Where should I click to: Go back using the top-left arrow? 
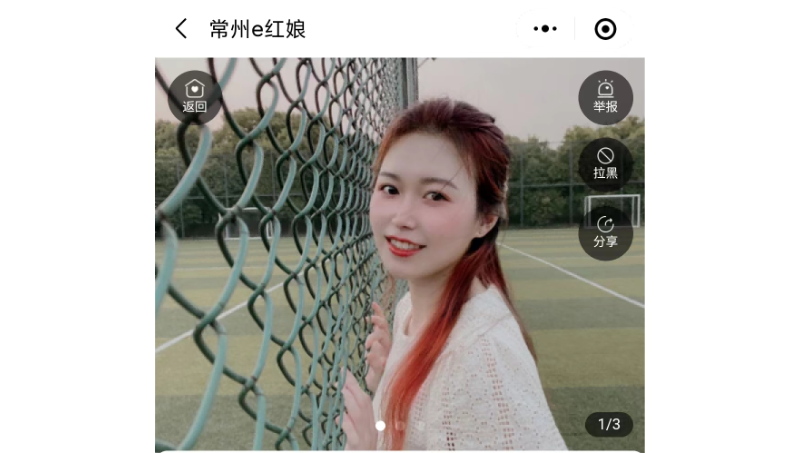[181, 29]
